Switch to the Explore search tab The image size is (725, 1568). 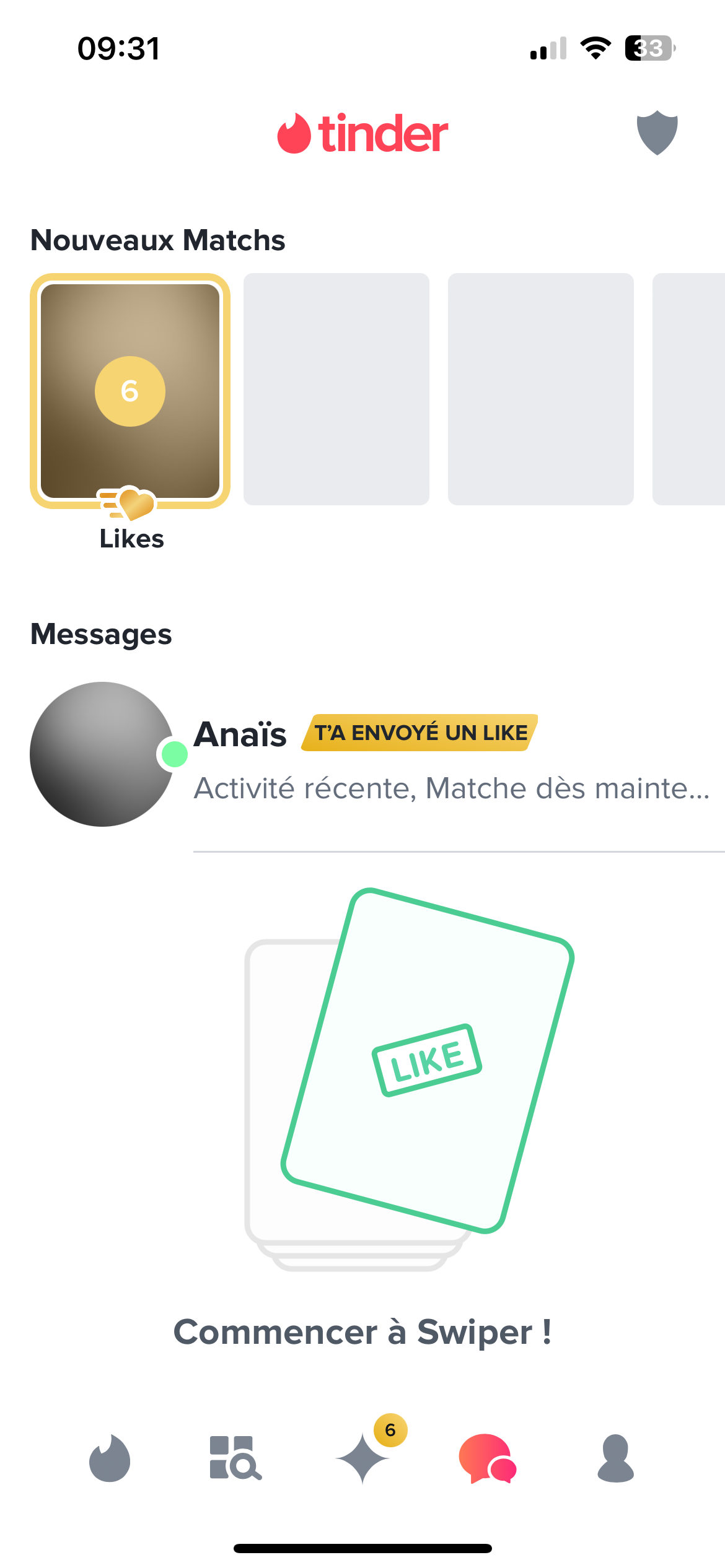pos(235,1458)
